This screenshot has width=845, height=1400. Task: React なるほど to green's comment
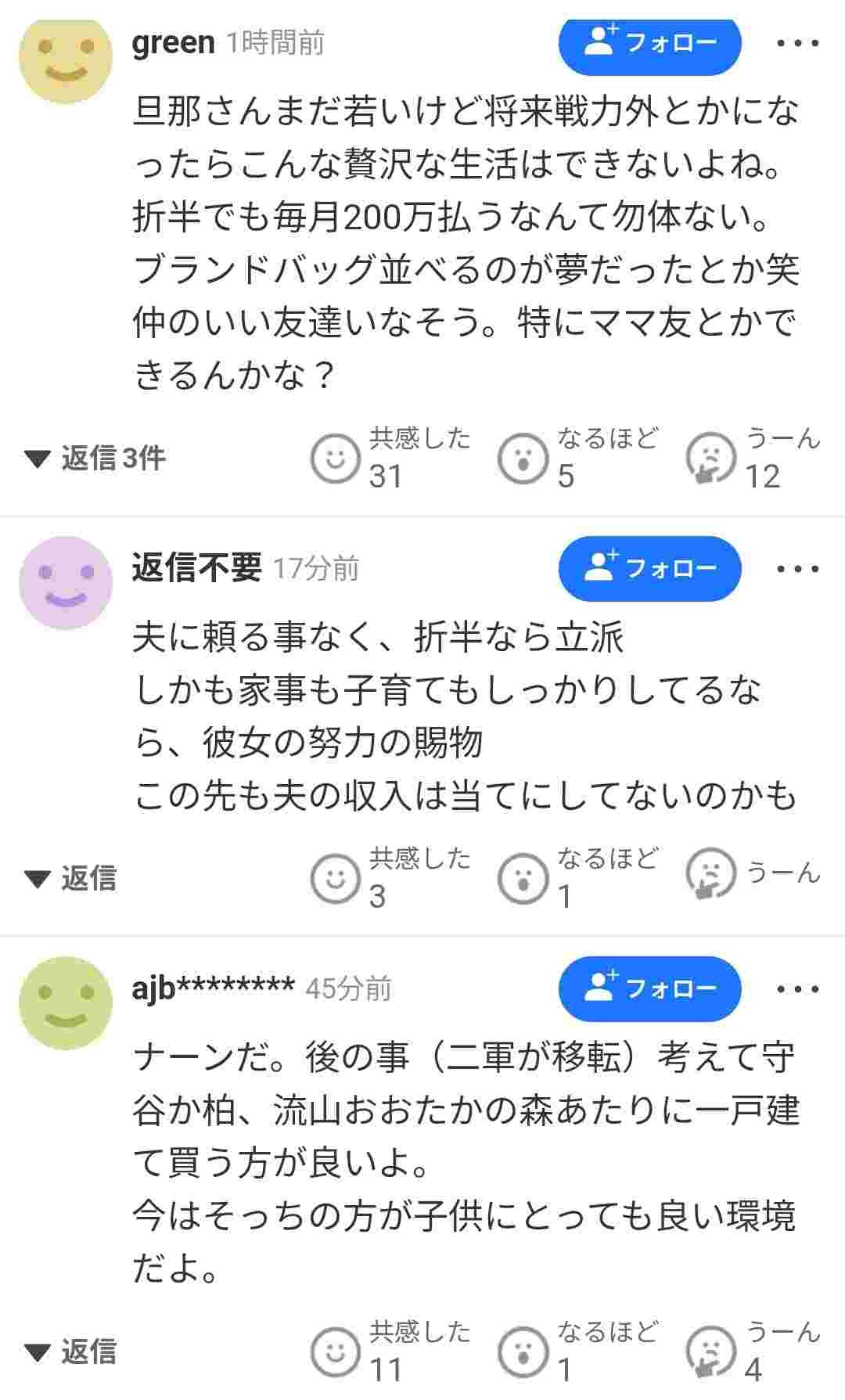pyautogui.click(x=523, y=459)
